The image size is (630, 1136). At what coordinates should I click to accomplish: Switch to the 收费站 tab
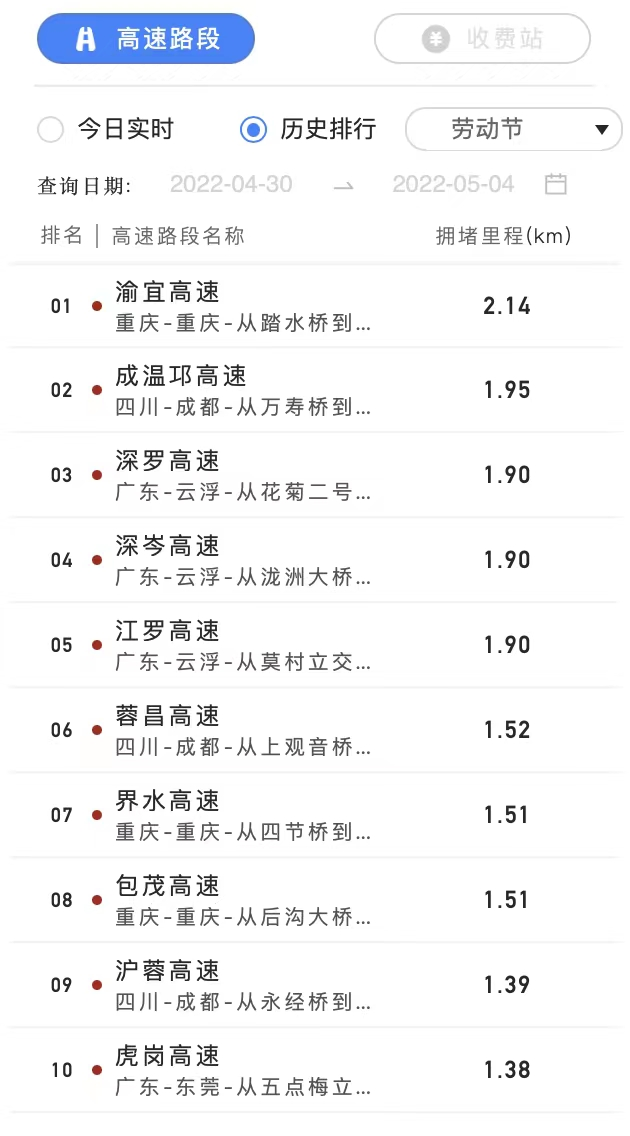click(482, 38)
